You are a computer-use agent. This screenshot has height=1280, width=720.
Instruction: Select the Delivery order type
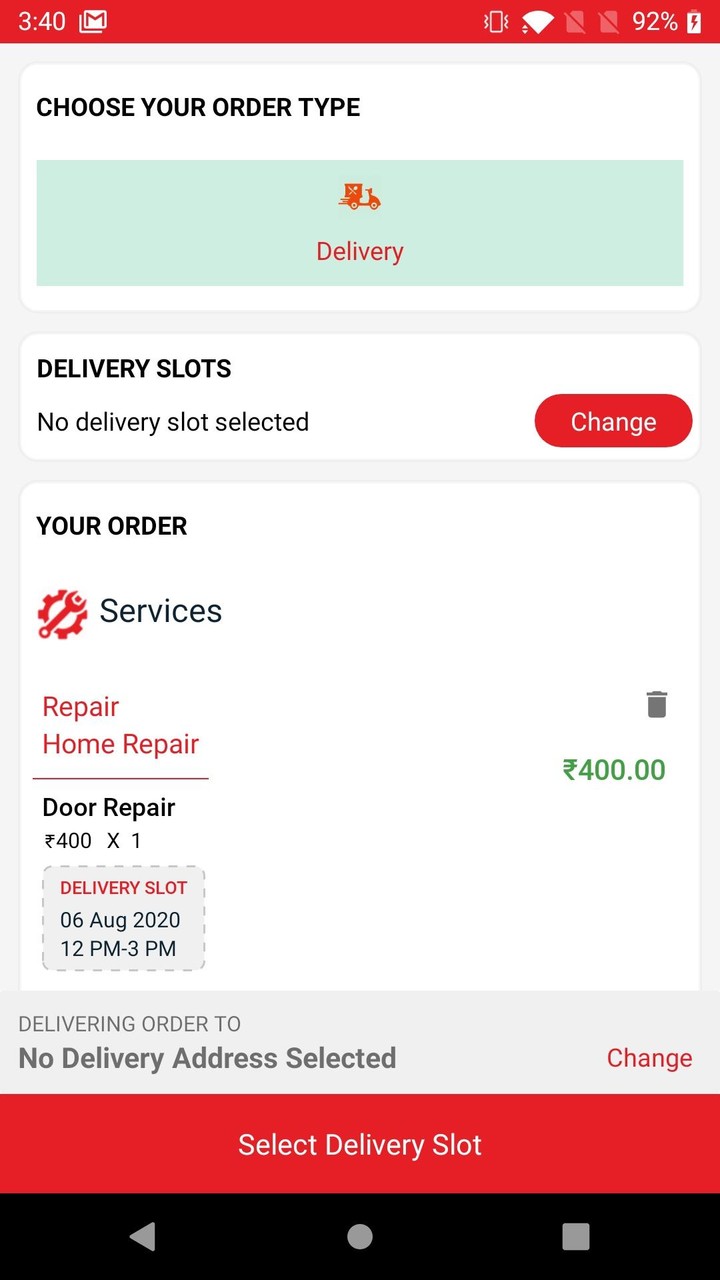tap(360, 223)
